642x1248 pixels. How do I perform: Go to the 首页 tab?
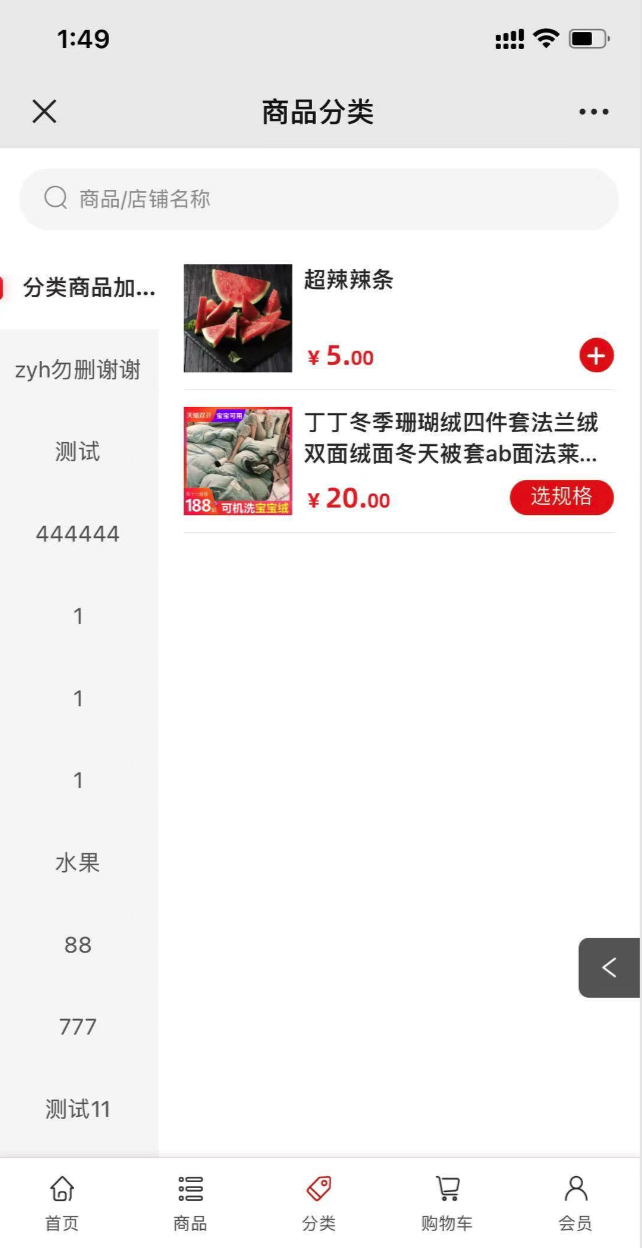62,1203
